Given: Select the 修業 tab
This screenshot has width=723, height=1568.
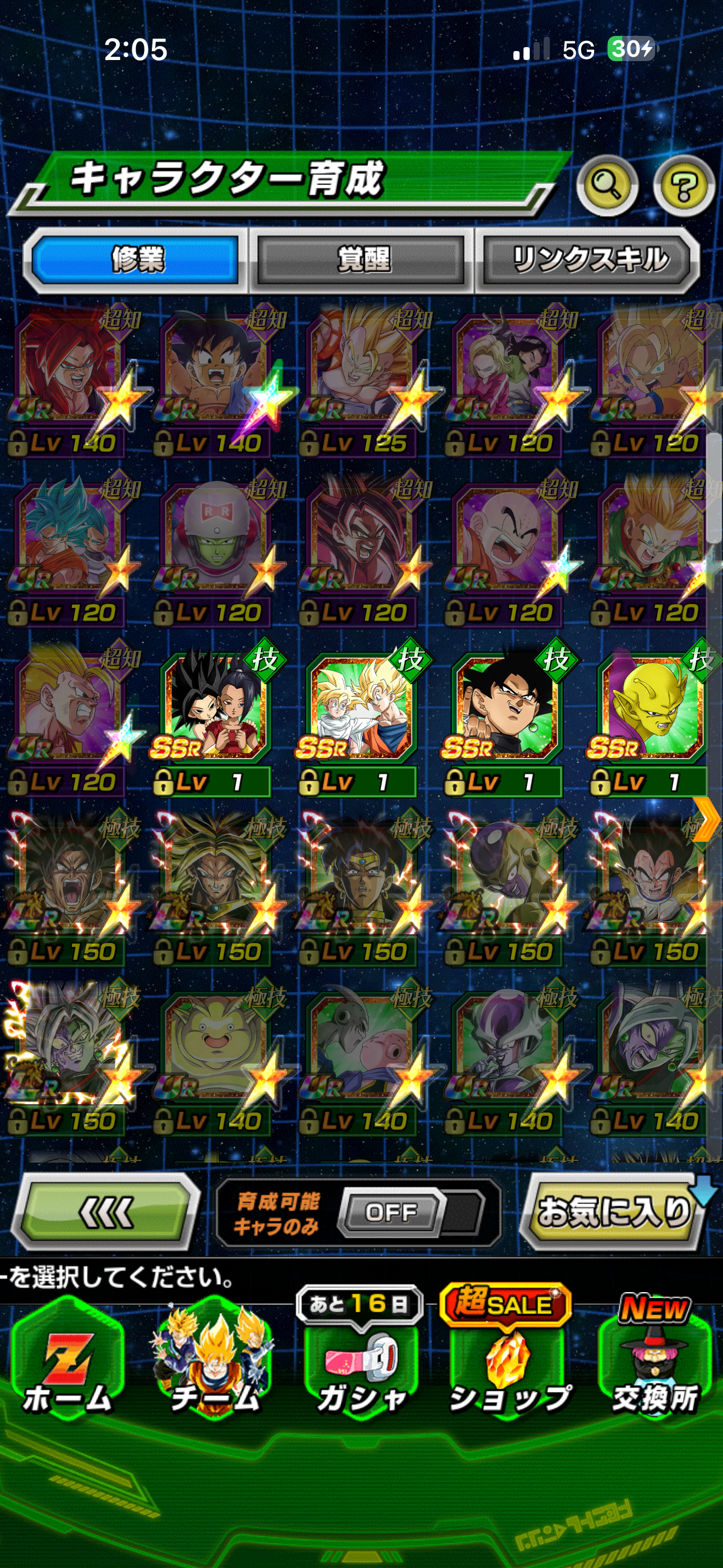Looking at the screenshot, I should pos(136,260).
